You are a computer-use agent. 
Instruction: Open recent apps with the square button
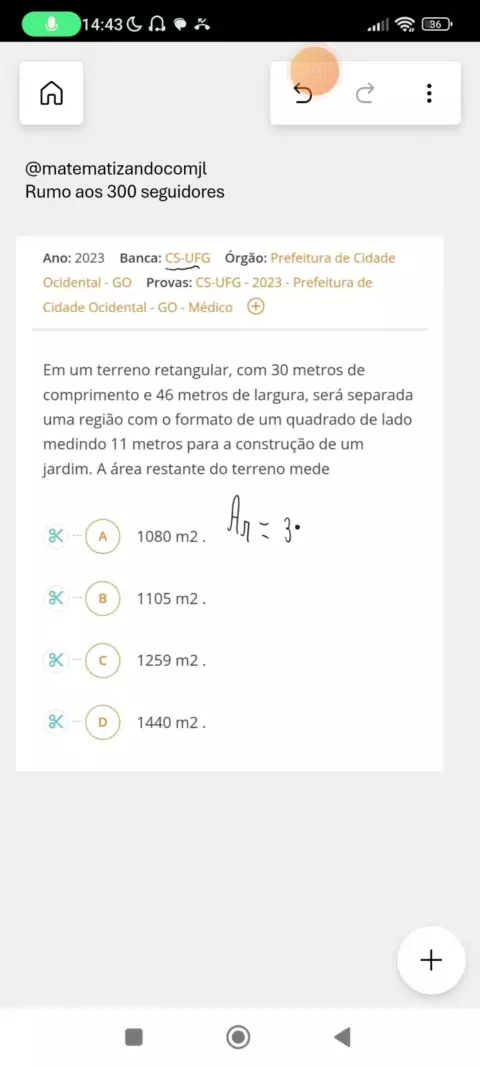coord(134,1037)
